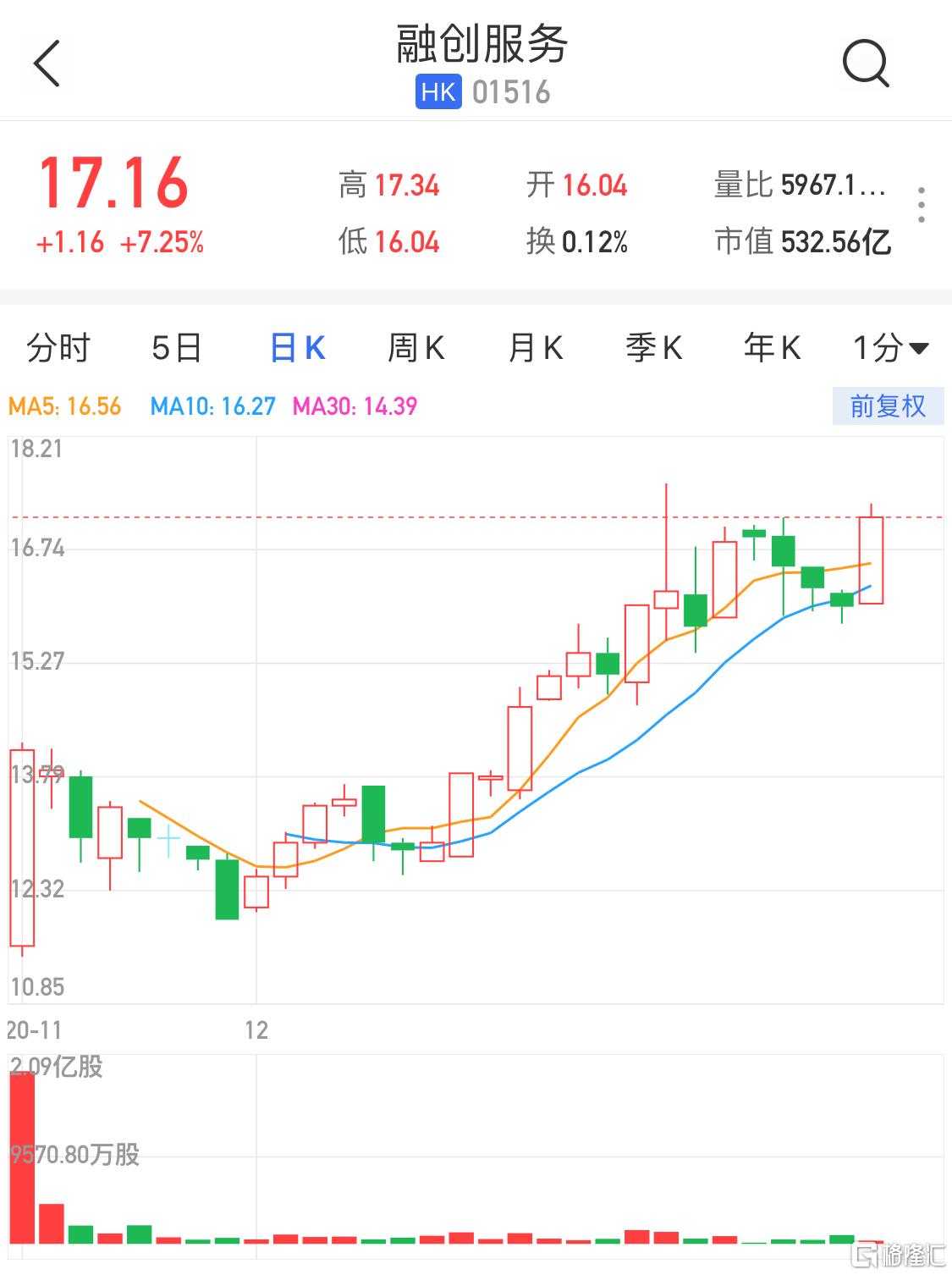Tap the 前复权 adjustment button
This screenshot has width=952, height=1275.
(x=888, y=406)
